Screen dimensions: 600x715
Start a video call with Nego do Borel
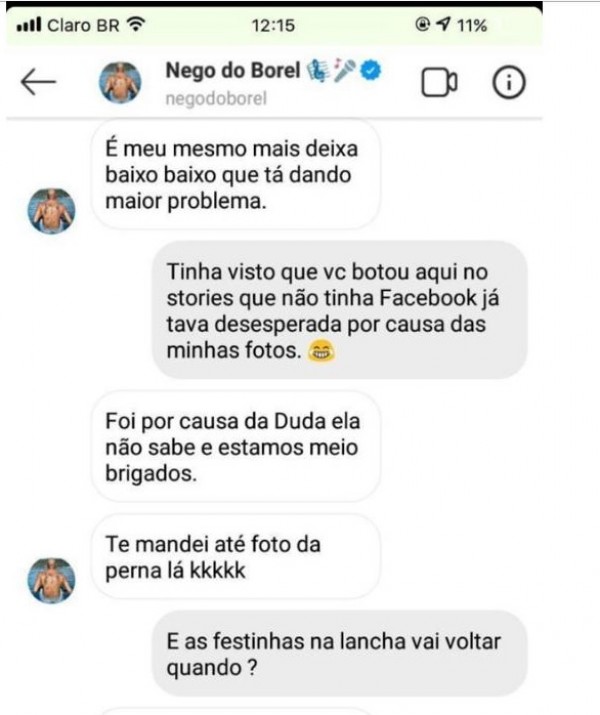click(x=438, y=85)
